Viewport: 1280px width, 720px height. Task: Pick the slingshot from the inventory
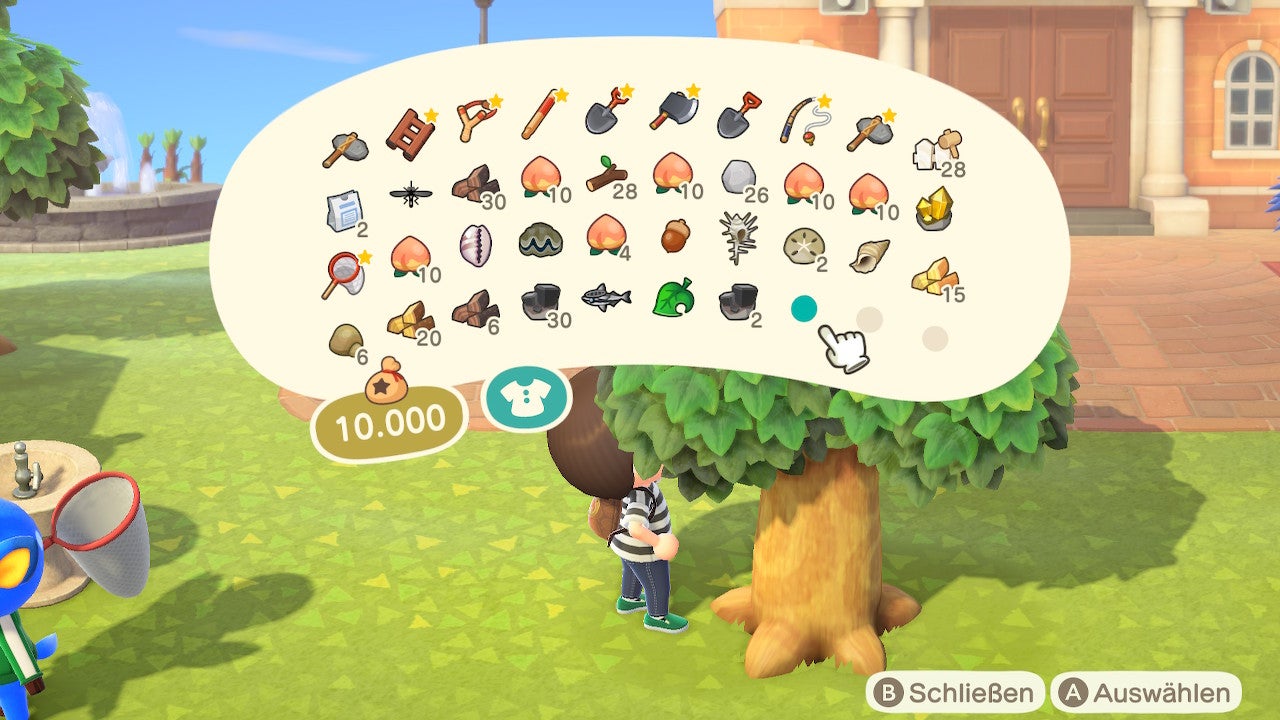click(x=476, y=120)
